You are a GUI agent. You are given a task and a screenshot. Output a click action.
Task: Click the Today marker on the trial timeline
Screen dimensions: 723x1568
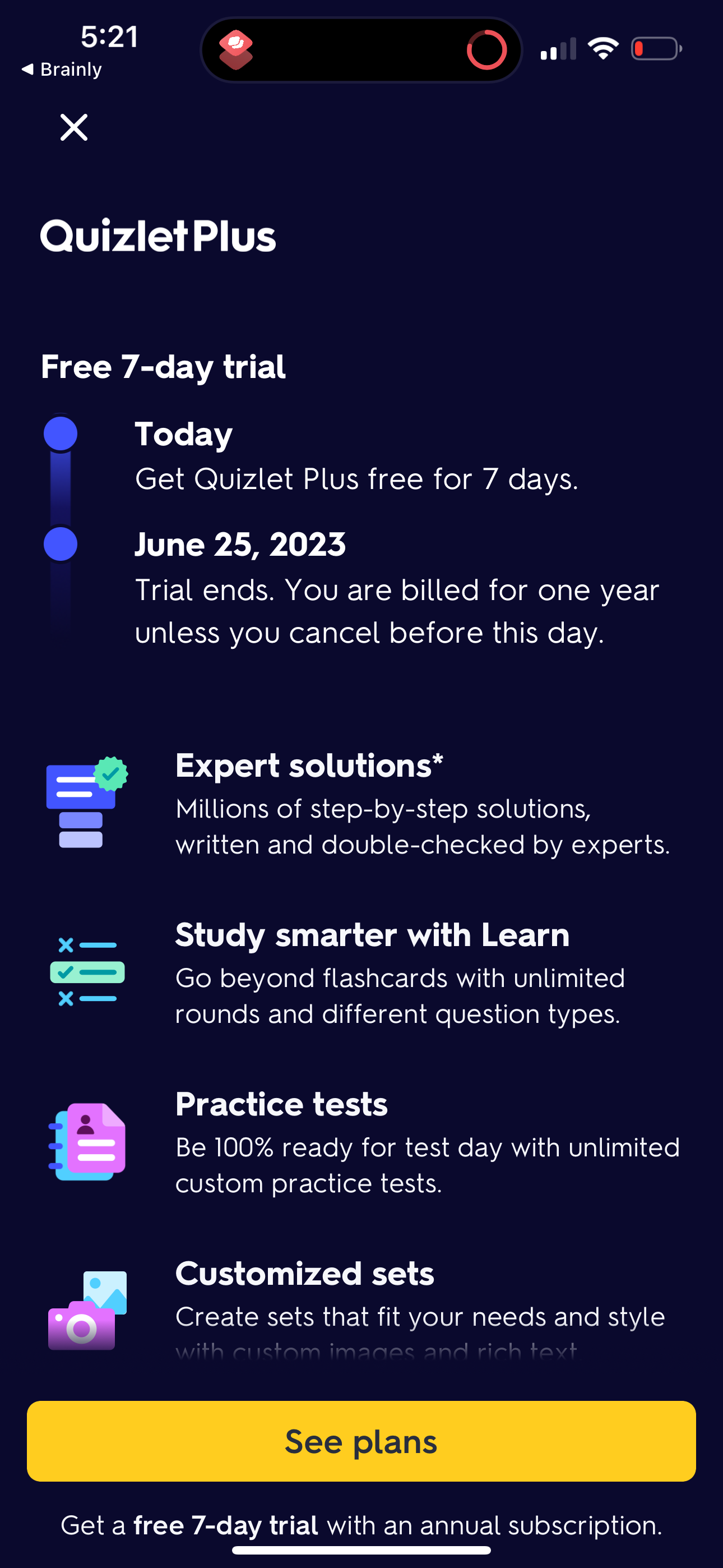pos(61,433)
